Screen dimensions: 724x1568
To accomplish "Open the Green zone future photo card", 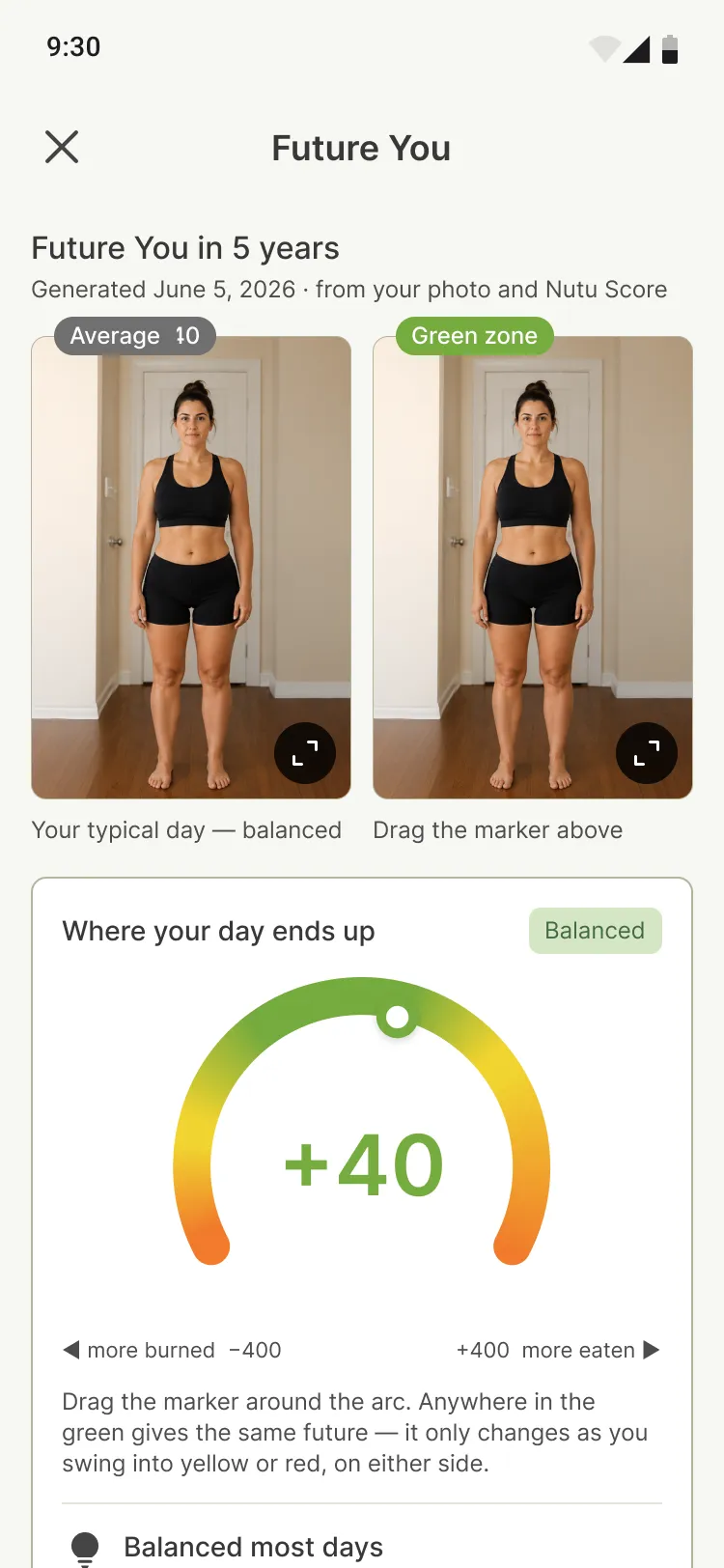I will pyautogui.click(x=533, y=568).
